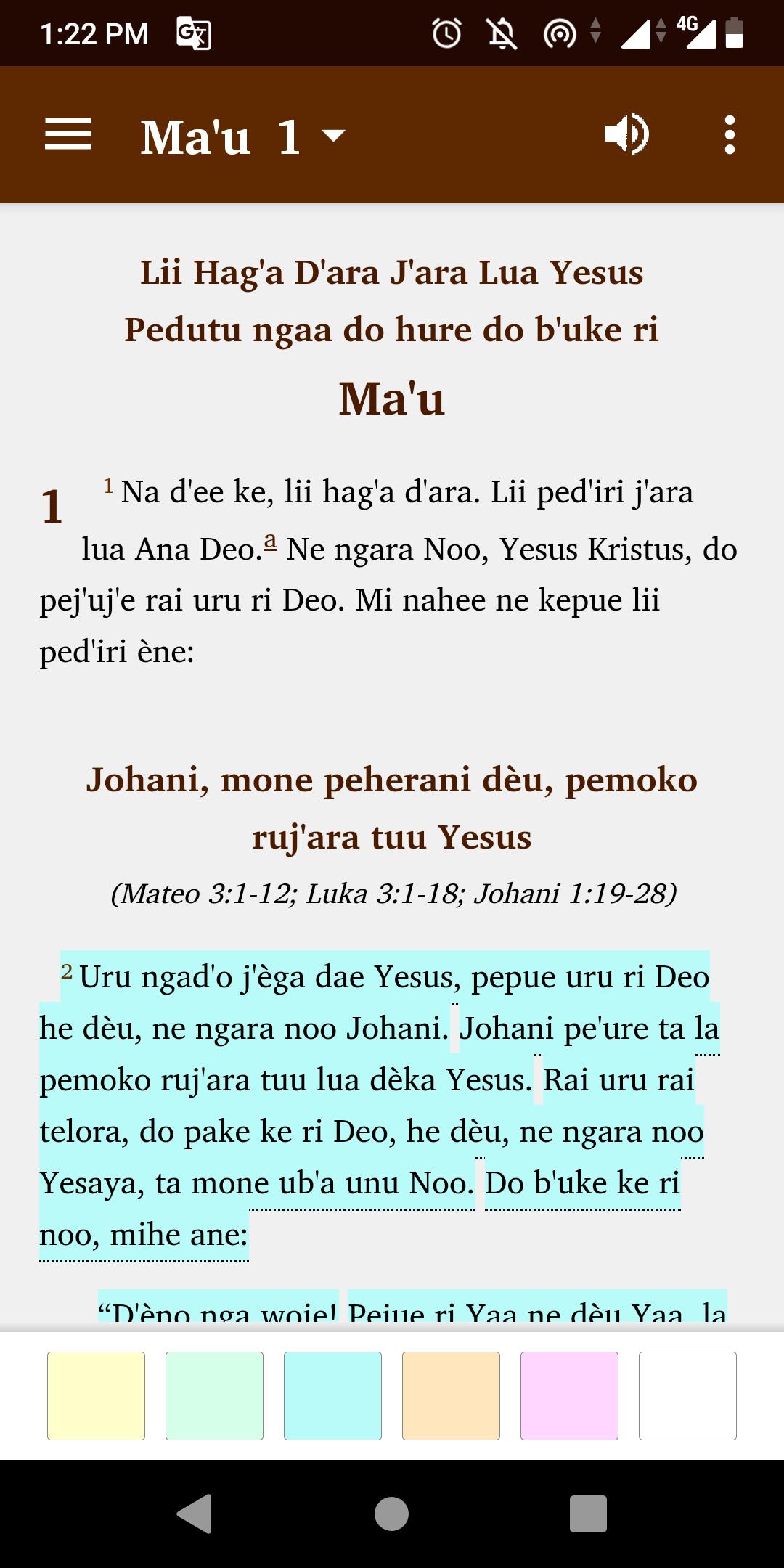The image size is (784, 1568).
Task: Apply the pink highlight color
Action: (569, 1395)
